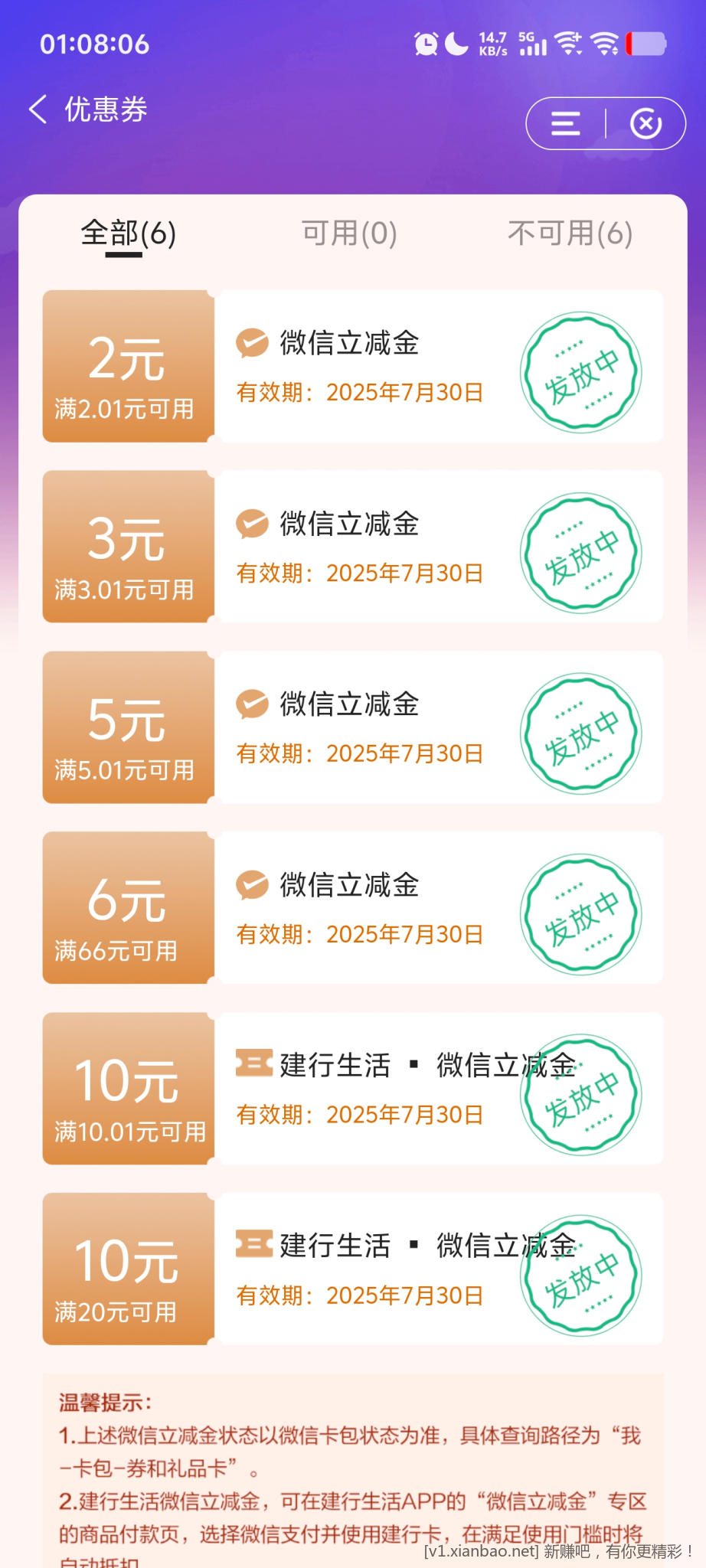Tap the back arrow beside 优惠券
The width and height of the screenshot is (706, 1568).
click(38, 109)
